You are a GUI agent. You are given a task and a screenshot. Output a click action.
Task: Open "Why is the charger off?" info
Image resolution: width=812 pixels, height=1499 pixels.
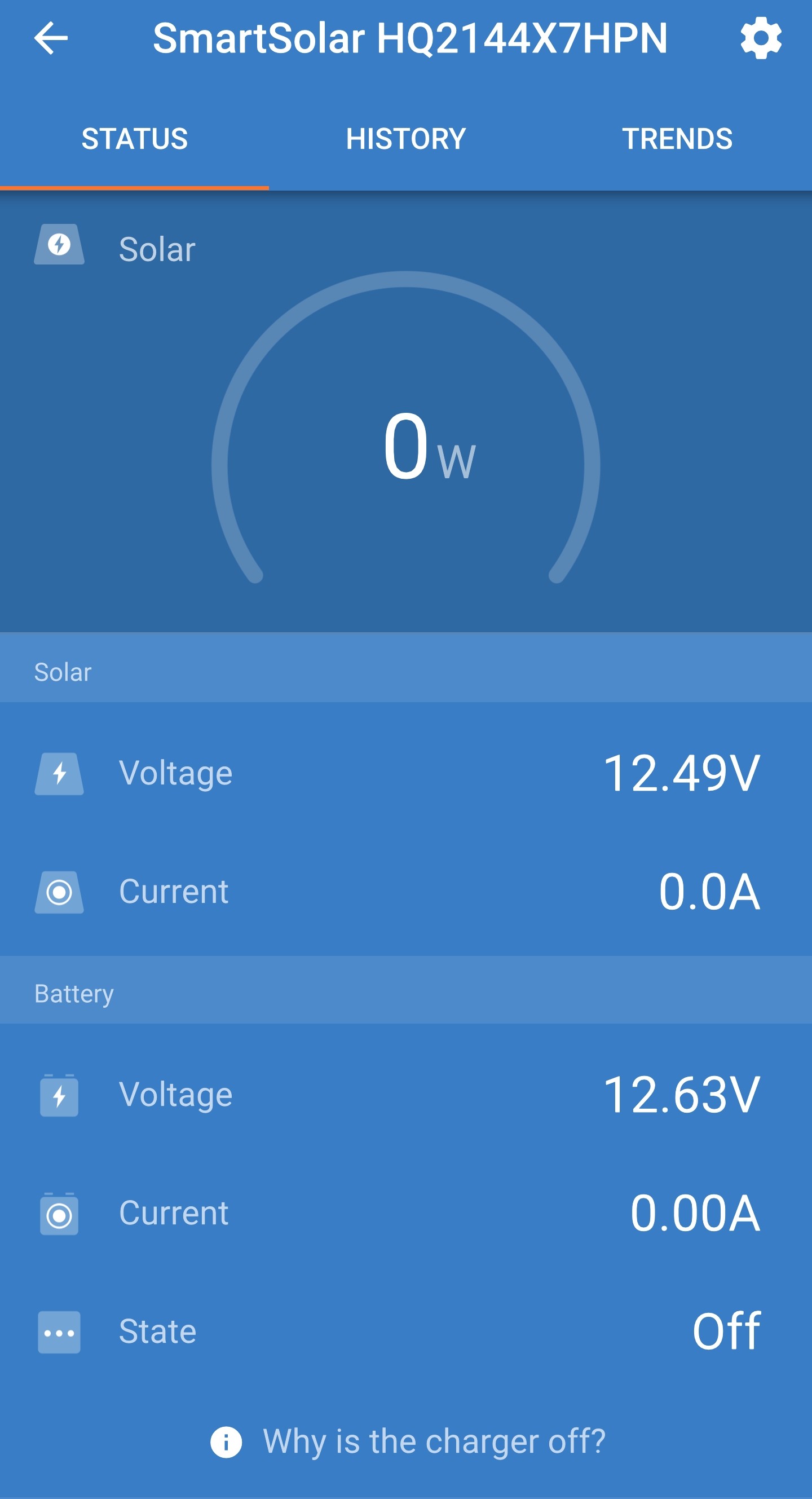click(x=408, y=1442)
